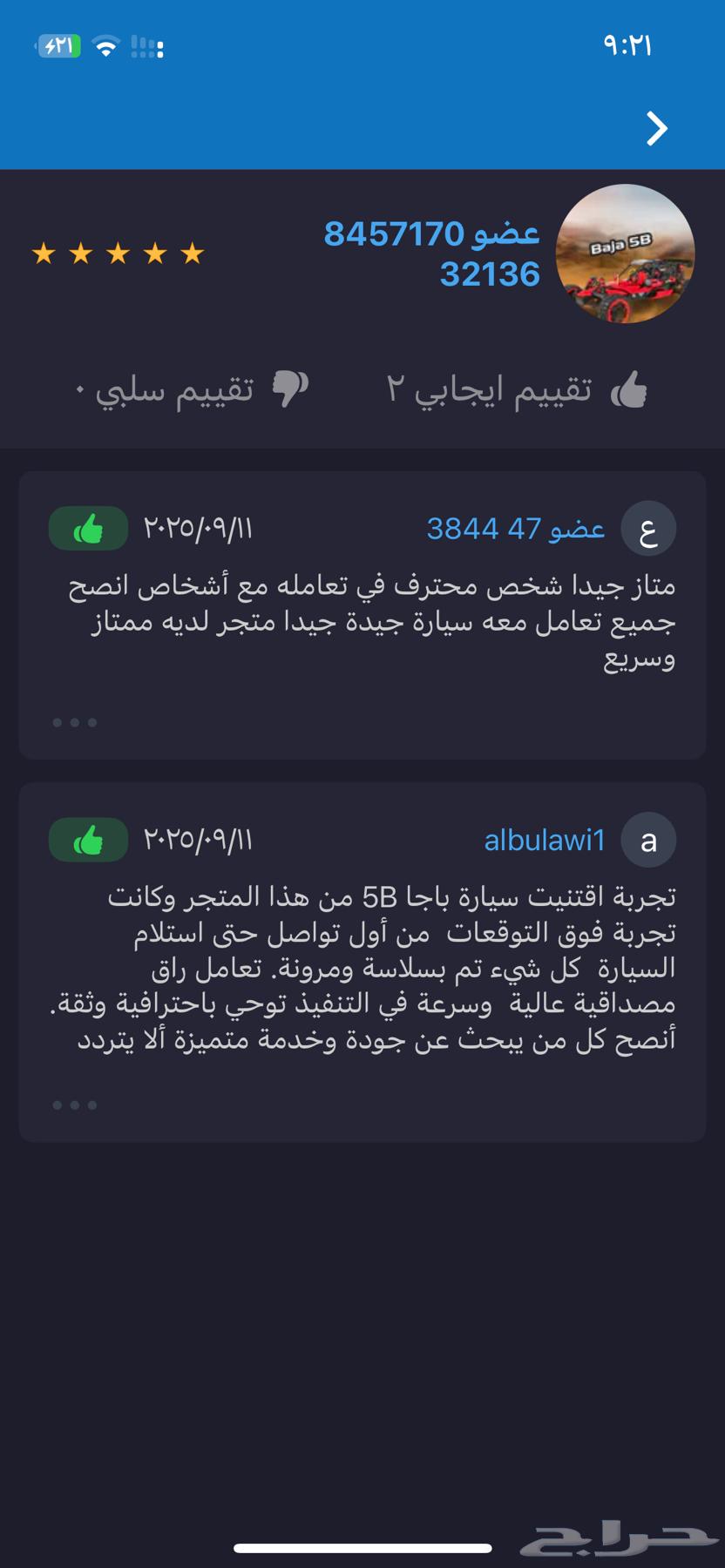Screen dimensions: 725x1568
Task: Open the reviewer link عضو 47 3844
Action: tap(514, 527)
